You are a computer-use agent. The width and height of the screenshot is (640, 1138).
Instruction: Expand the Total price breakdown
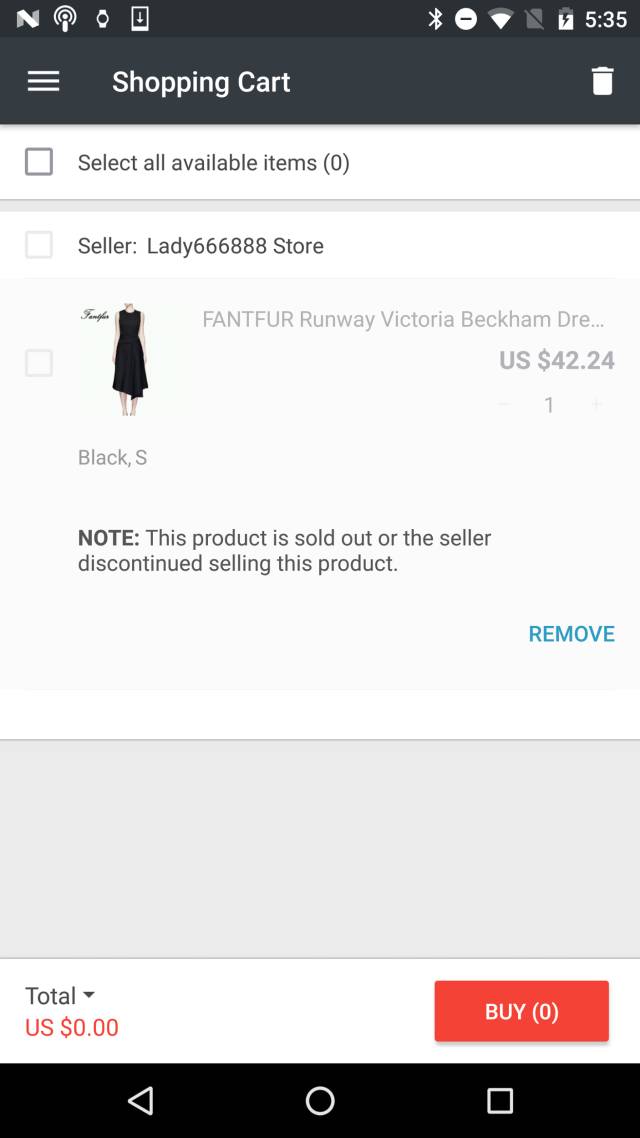[x=60, y=995]
